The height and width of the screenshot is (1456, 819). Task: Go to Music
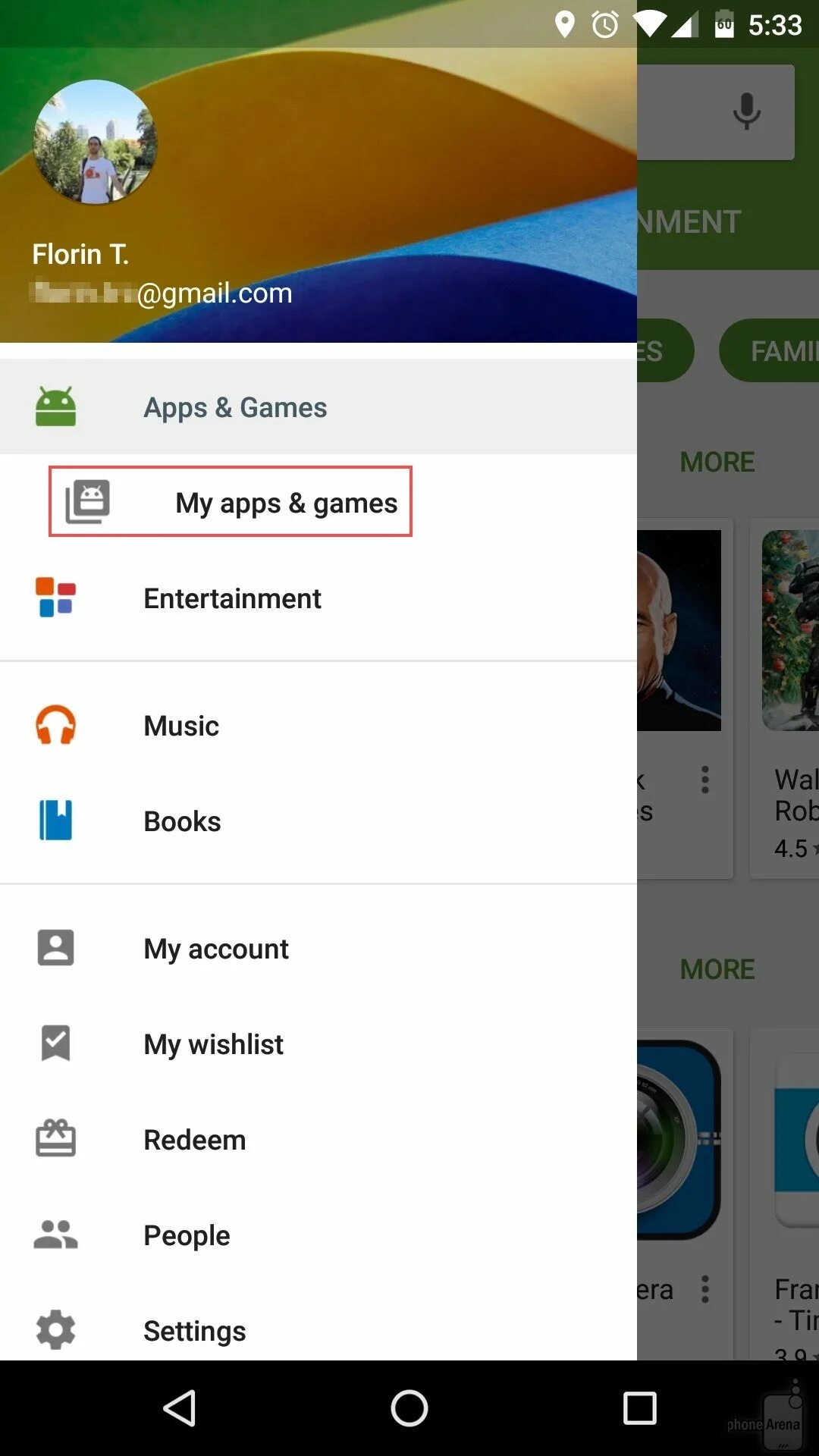[x=318, y=726]
